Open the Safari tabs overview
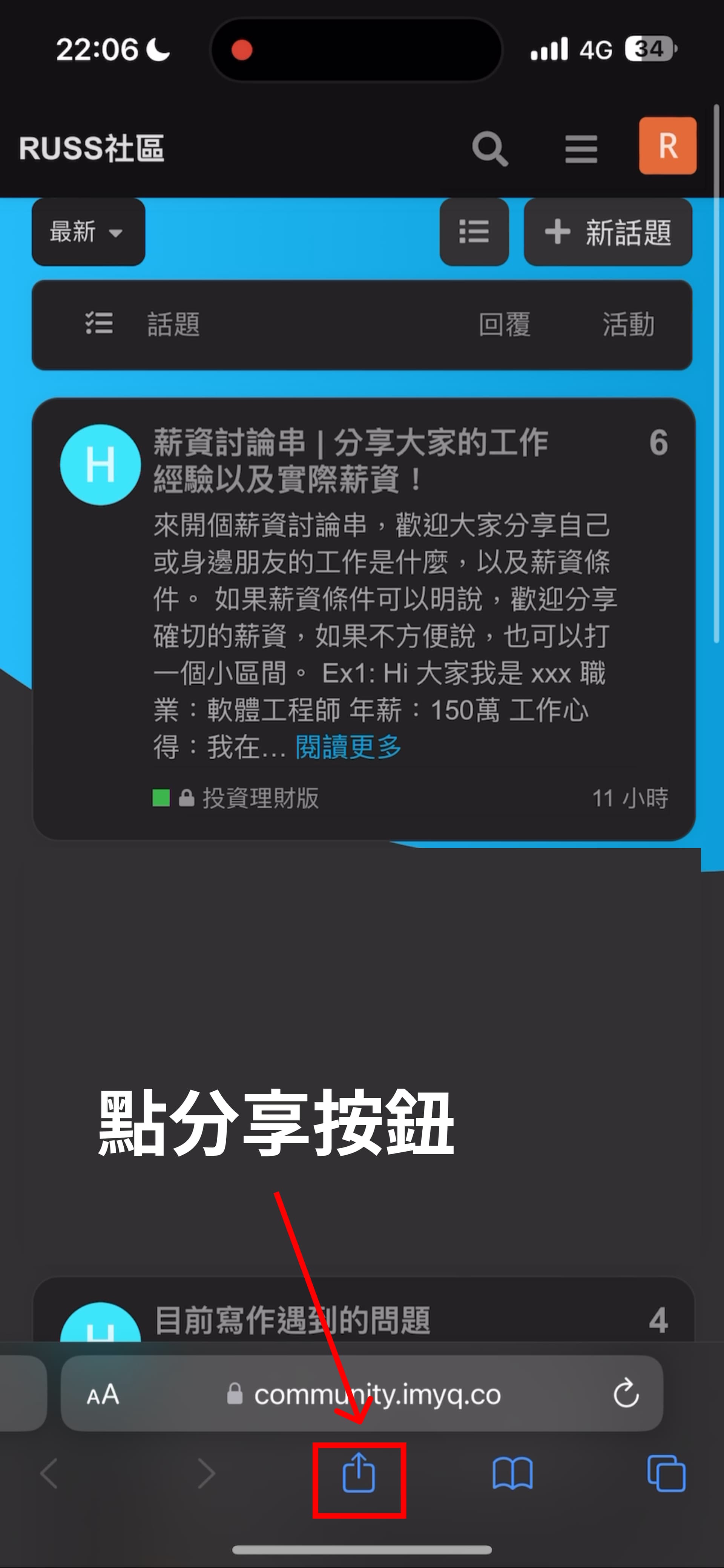Screen dimensions: 724x1568 click(x=666, y=1474)
